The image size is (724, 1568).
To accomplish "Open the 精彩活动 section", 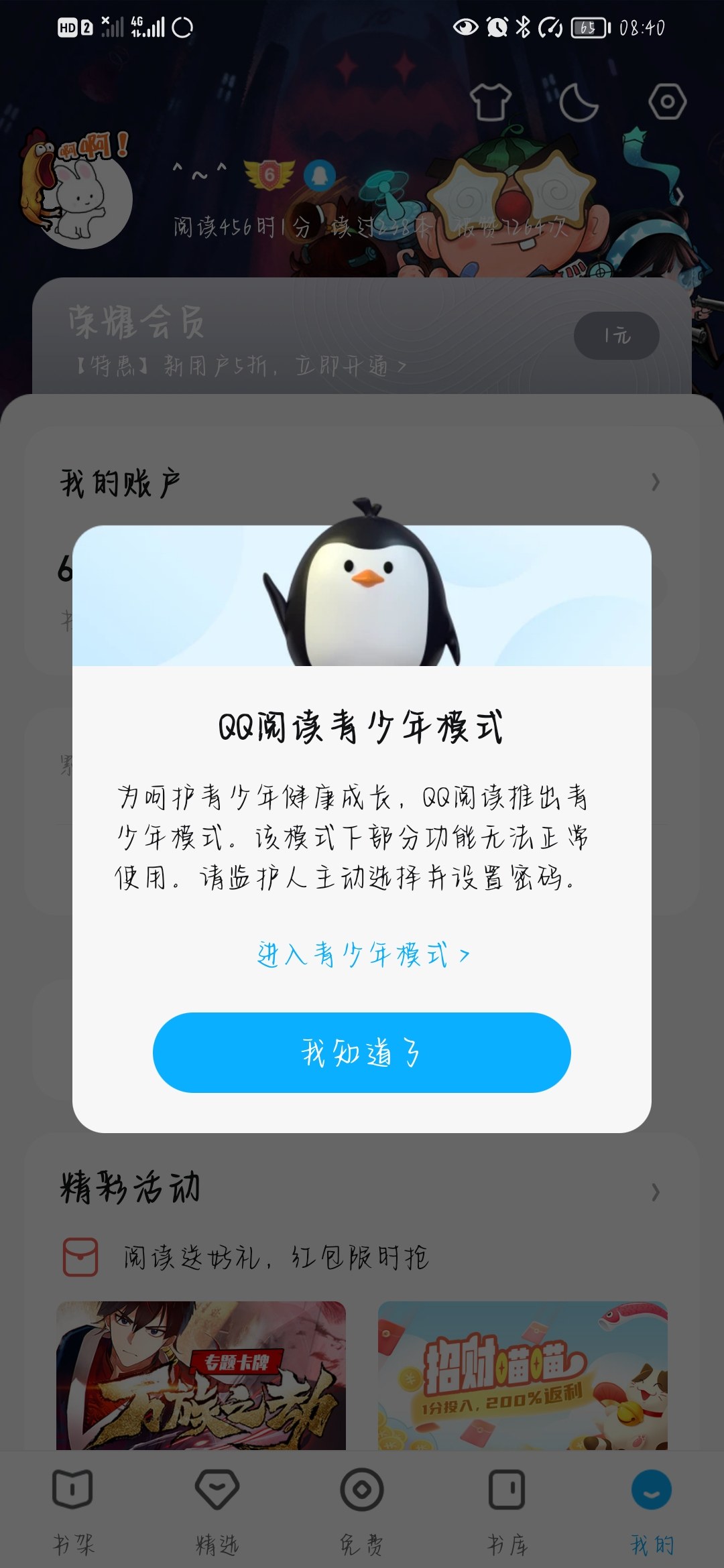I will (362, 1188).
